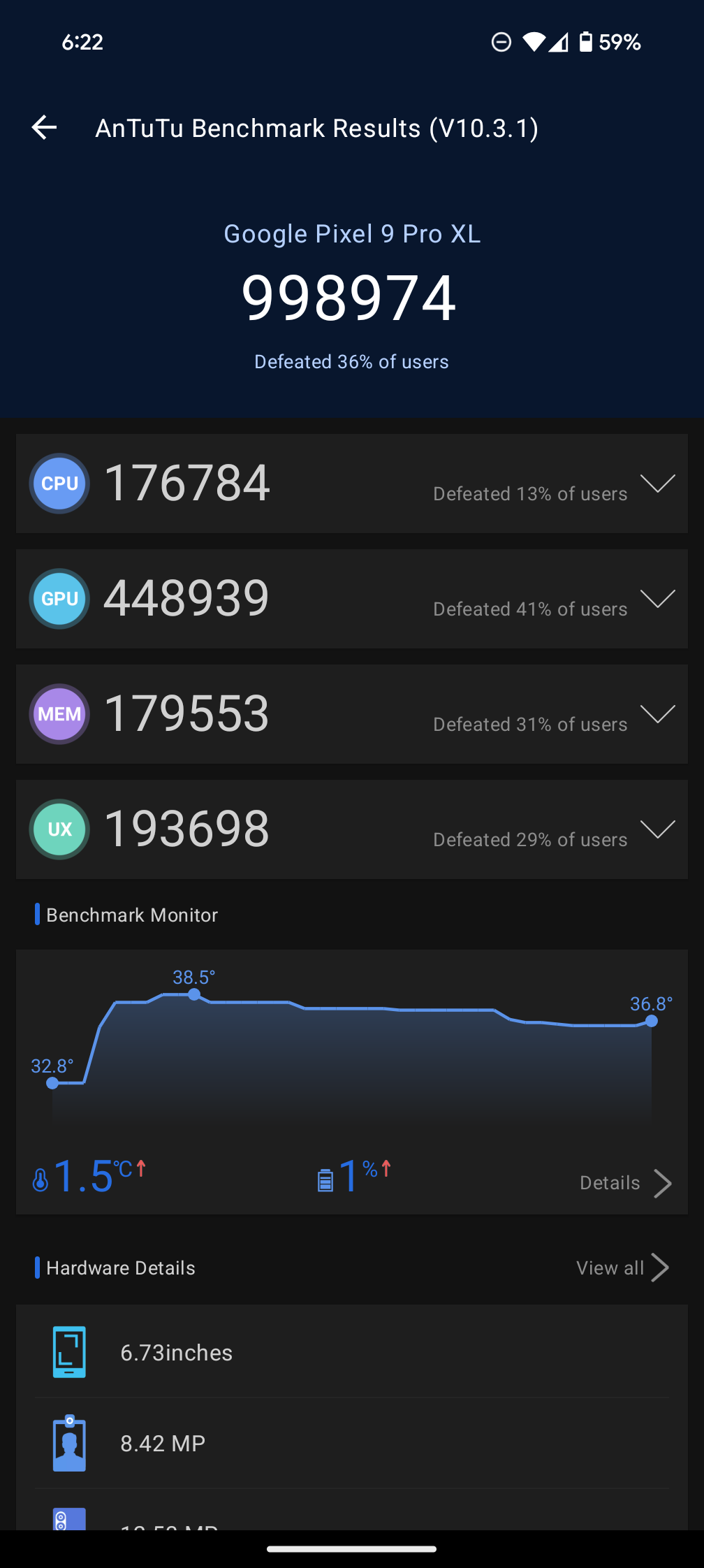This screenshot has width=704, height=1568.
Task: Expand the UX score breakdown
Action: [657, 829]
